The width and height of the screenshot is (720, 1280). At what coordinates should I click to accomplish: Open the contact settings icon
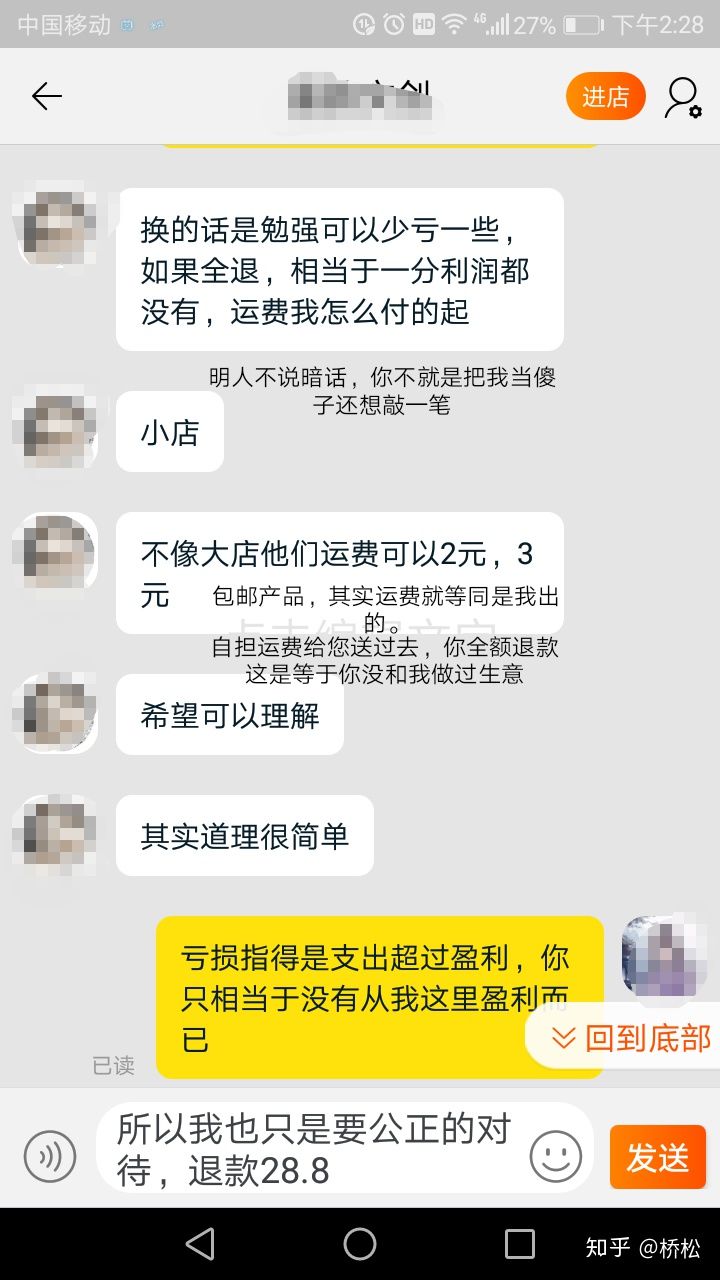click(682, 97)
